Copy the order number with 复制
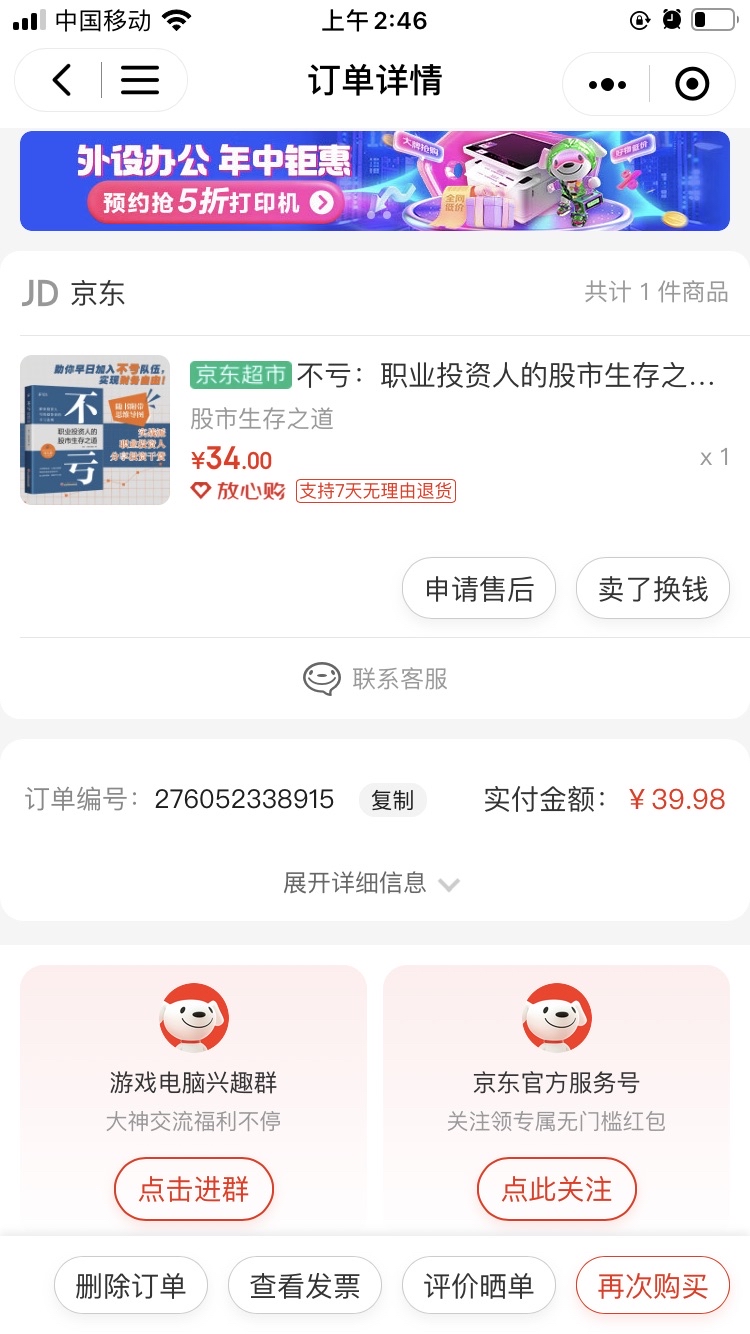 pos(392,800)
